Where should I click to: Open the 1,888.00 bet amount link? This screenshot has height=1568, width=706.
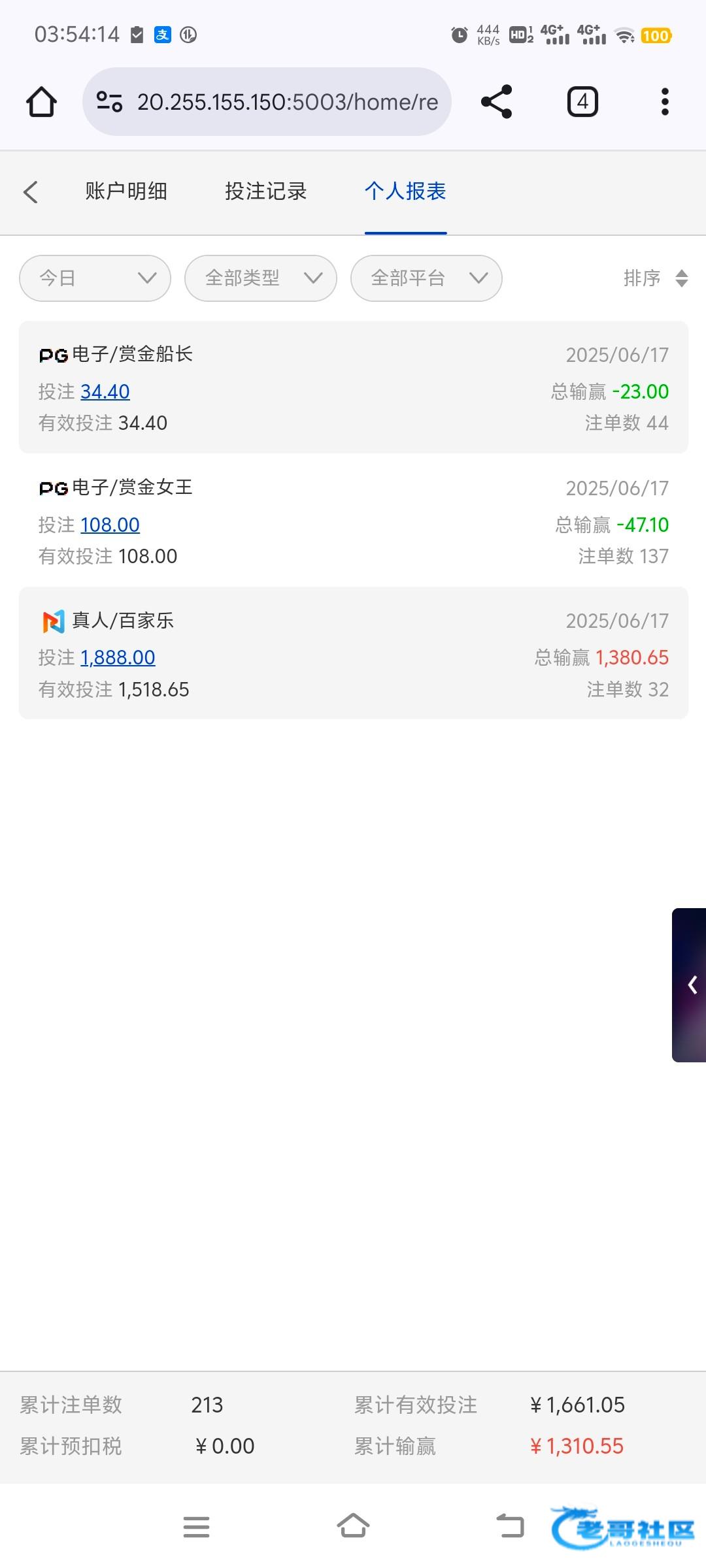(x=118, y=657)
